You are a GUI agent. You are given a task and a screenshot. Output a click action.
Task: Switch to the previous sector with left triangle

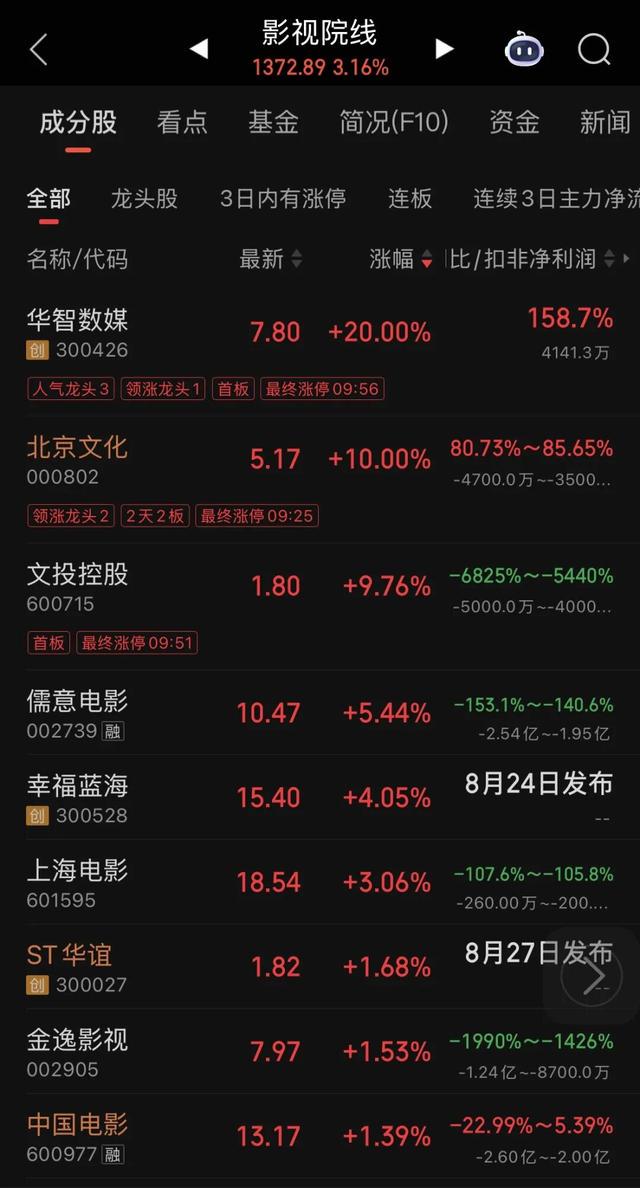click(198, 49)
